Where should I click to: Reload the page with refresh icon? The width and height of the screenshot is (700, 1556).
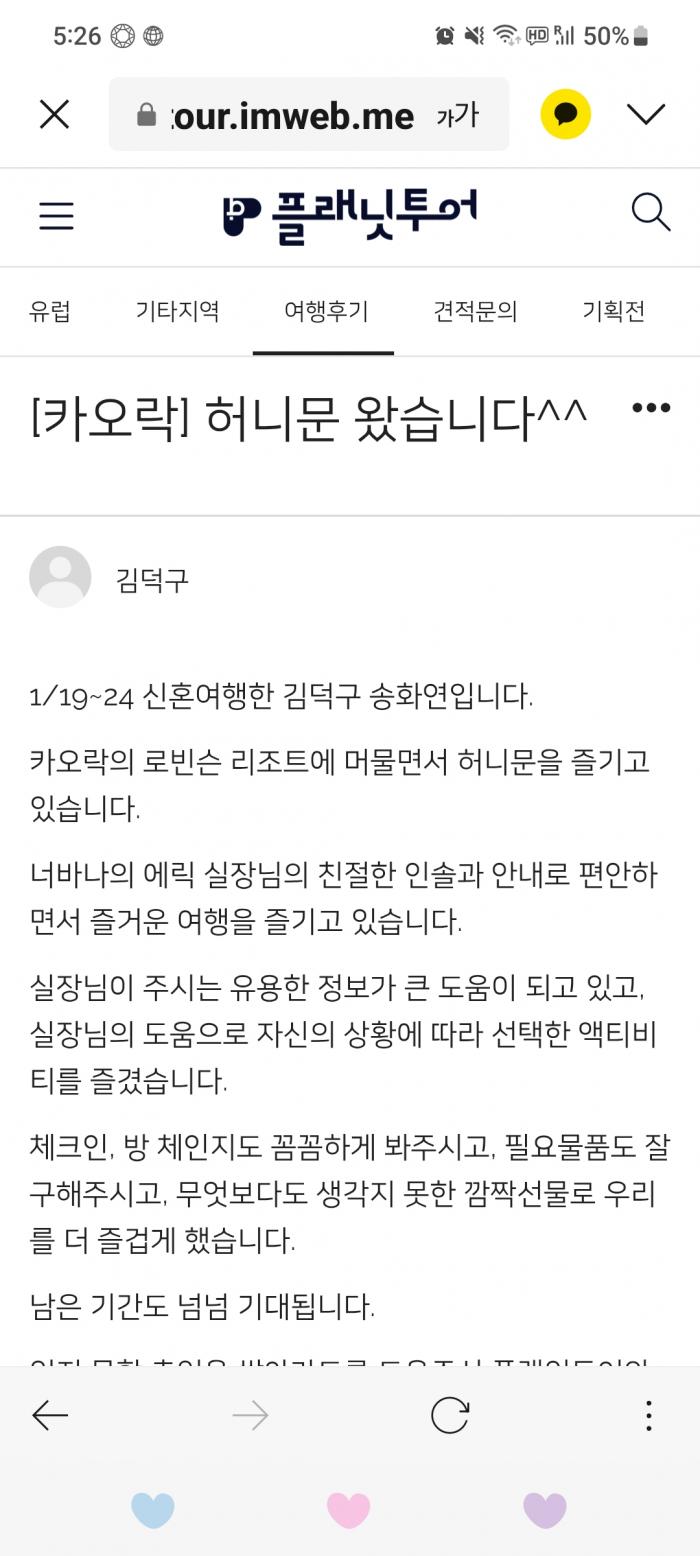coord(450,1415)
